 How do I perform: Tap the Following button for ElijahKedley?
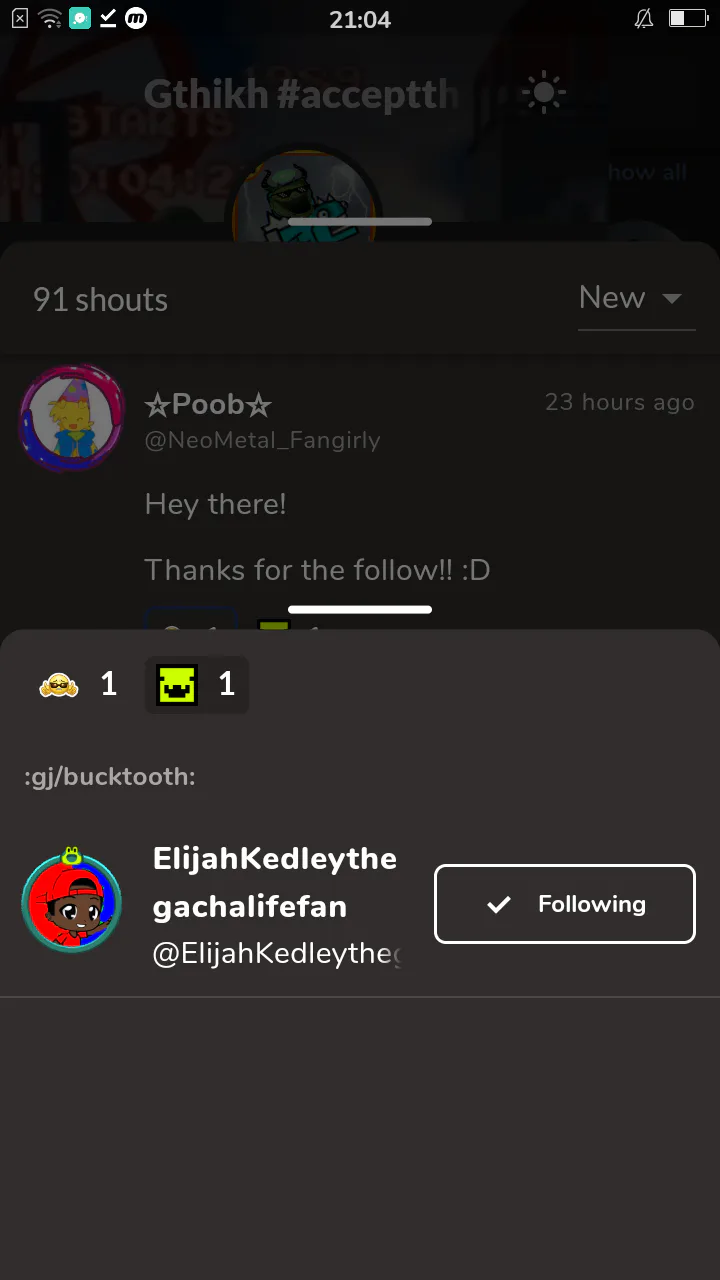[564, 904]
